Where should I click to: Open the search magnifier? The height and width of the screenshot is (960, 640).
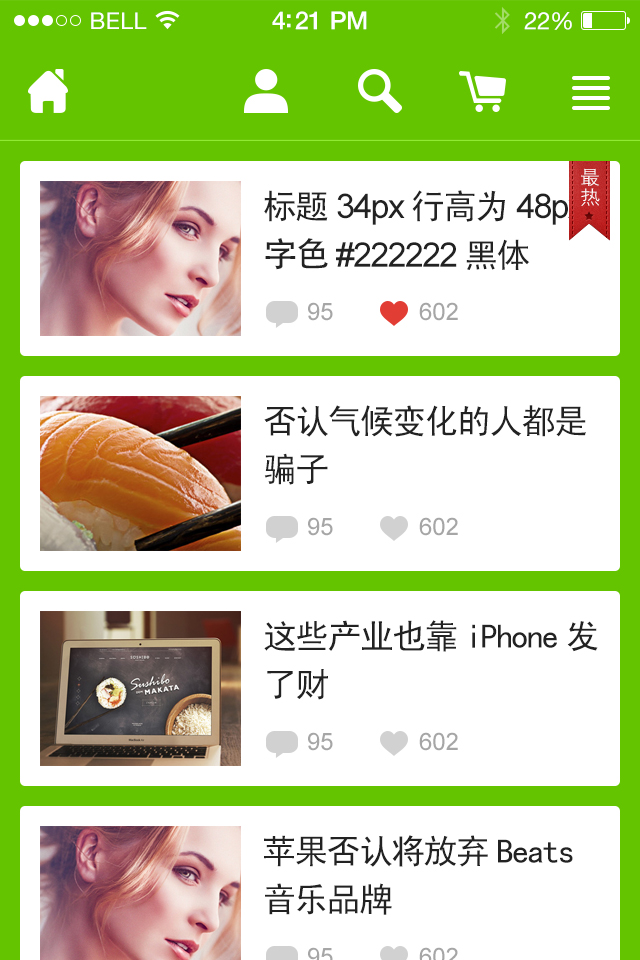(380, 92)
